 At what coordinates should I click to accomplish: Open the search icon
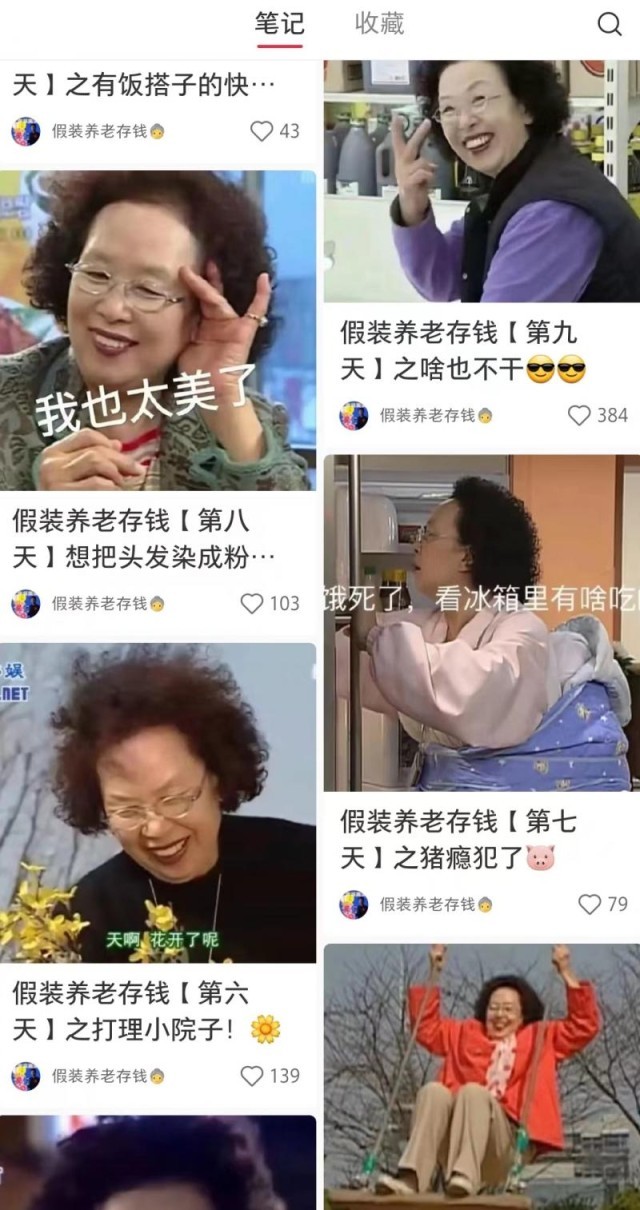pyautogui.click(x=609, y=25)
